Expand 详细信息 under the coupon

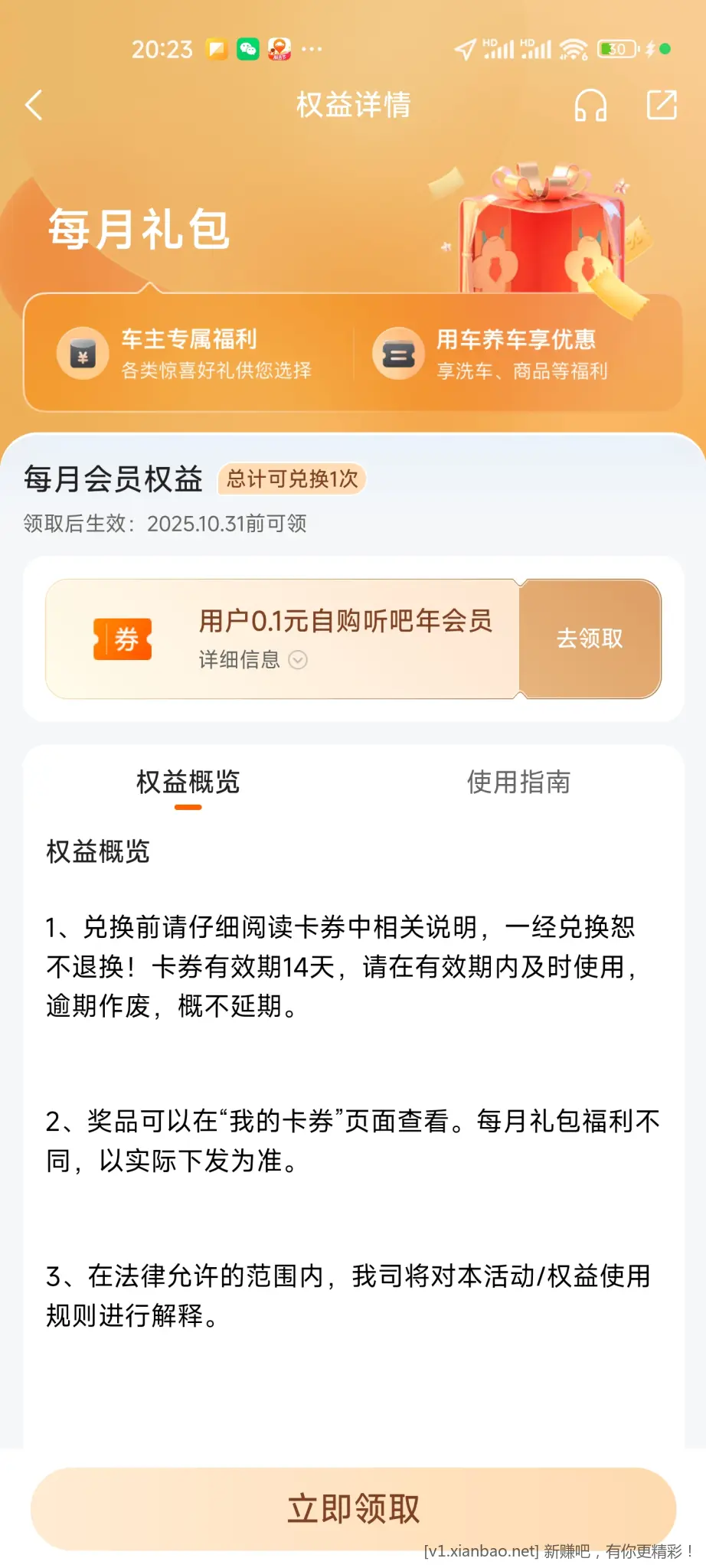(253, 659)
